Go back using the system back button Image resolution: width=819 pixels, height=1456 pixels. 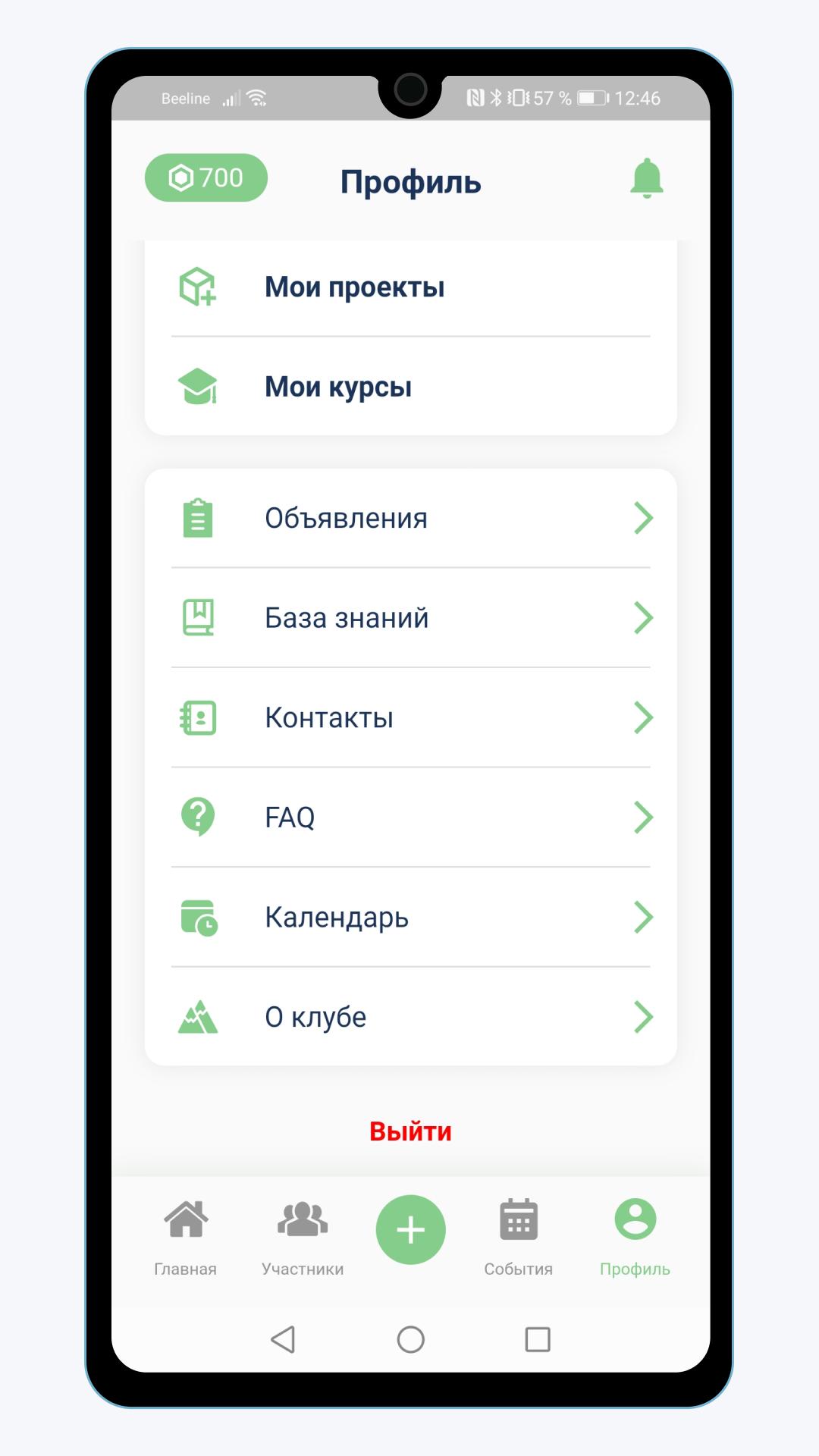[x=283, y=1339]
